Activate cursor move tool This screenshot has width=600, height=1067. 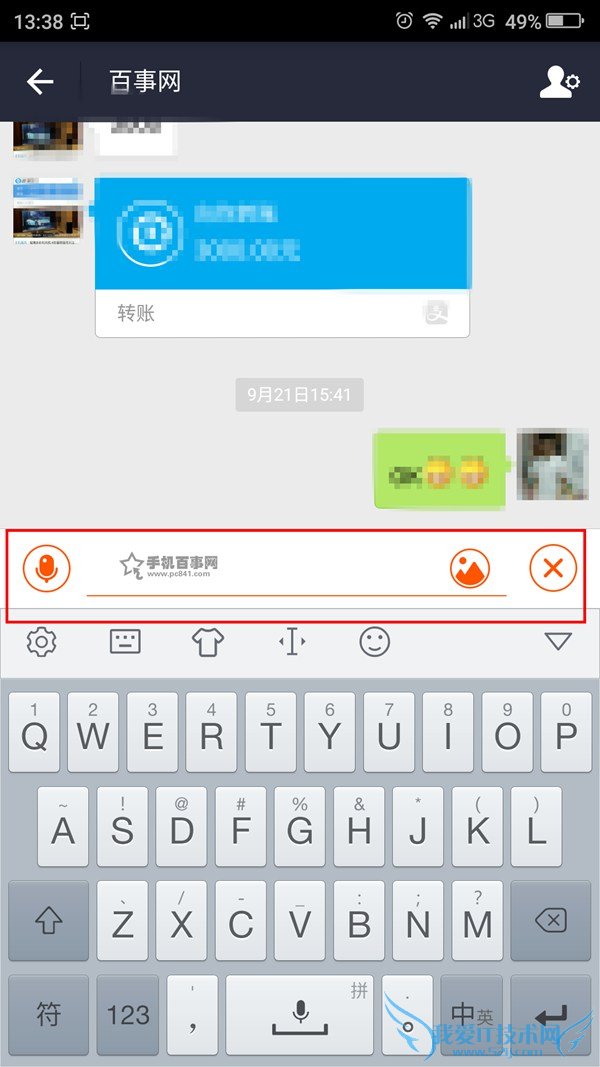292,641
